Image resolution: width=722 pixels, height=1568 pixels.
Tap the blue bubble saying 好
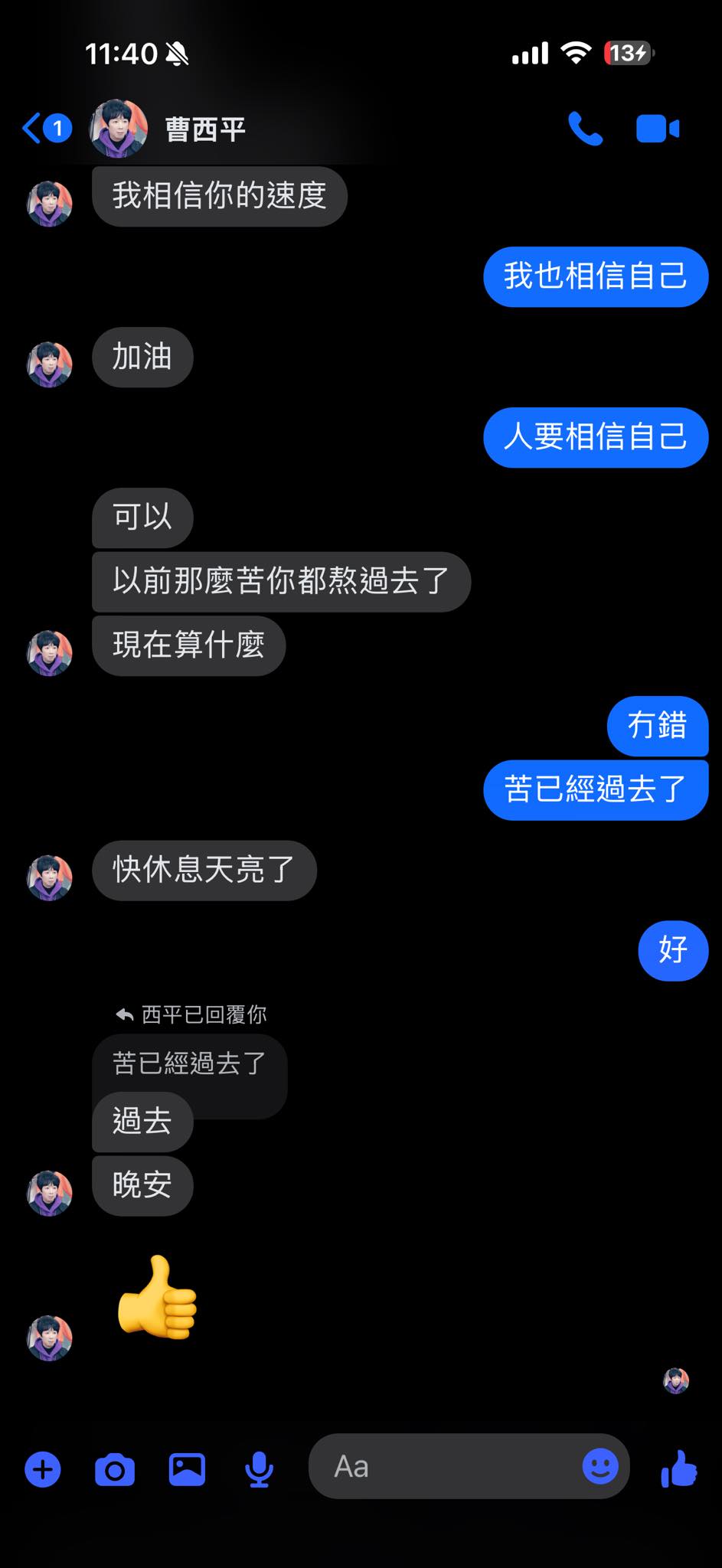point(672,950)
